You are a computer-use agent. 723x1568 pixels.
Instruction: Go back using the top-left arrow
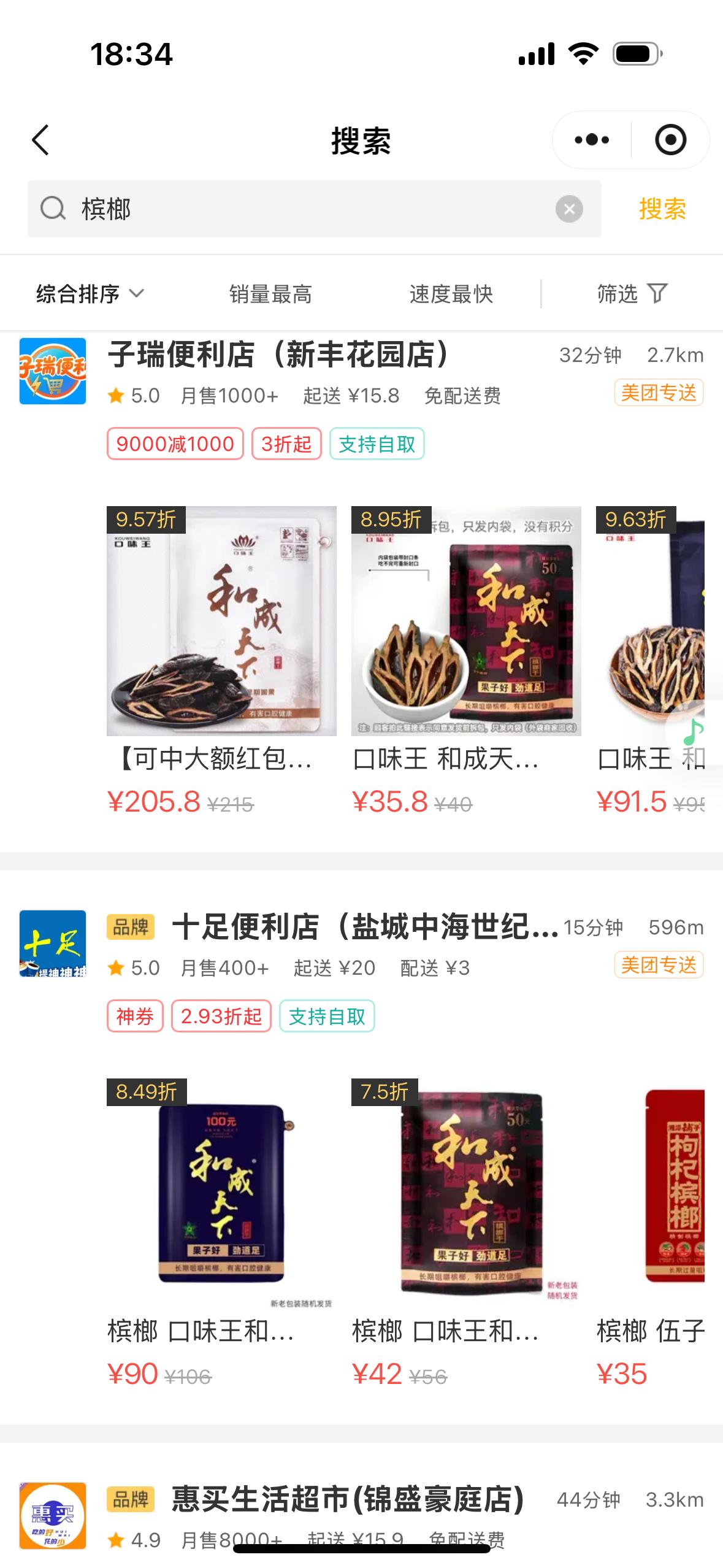[x=40, y=140]
